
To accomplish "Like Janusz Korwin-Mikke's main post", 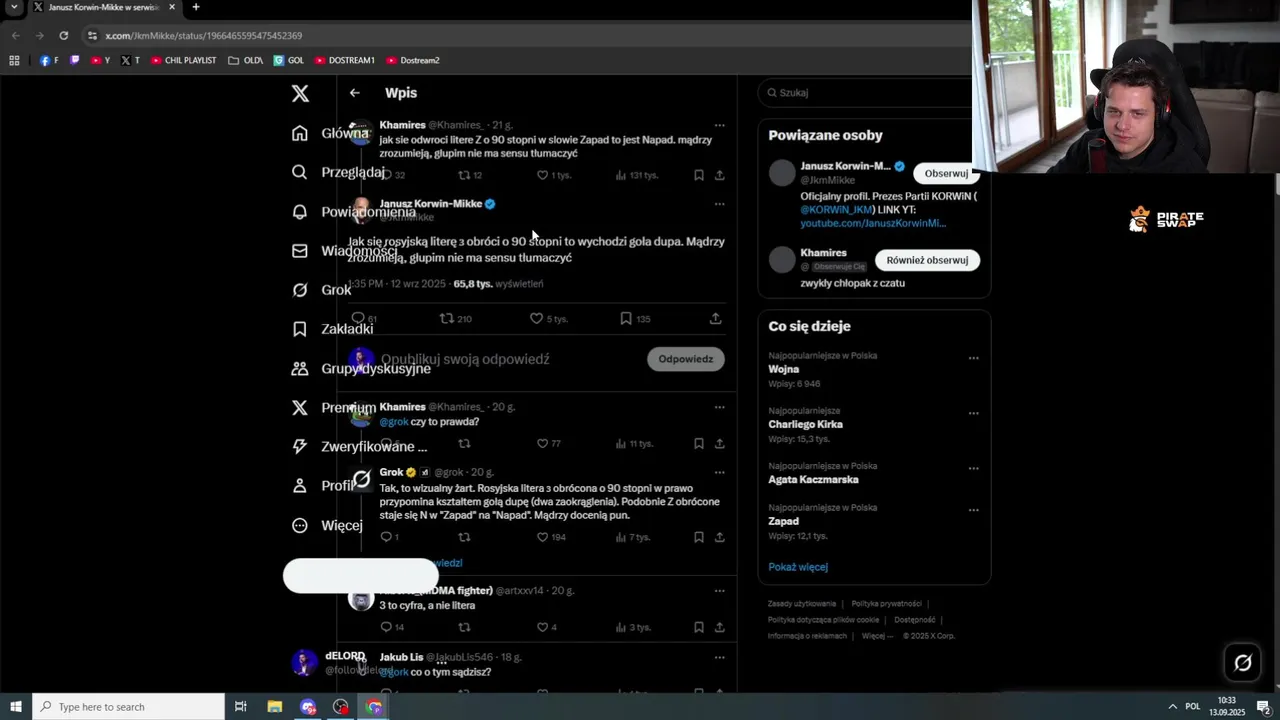I will coord(537,319).
